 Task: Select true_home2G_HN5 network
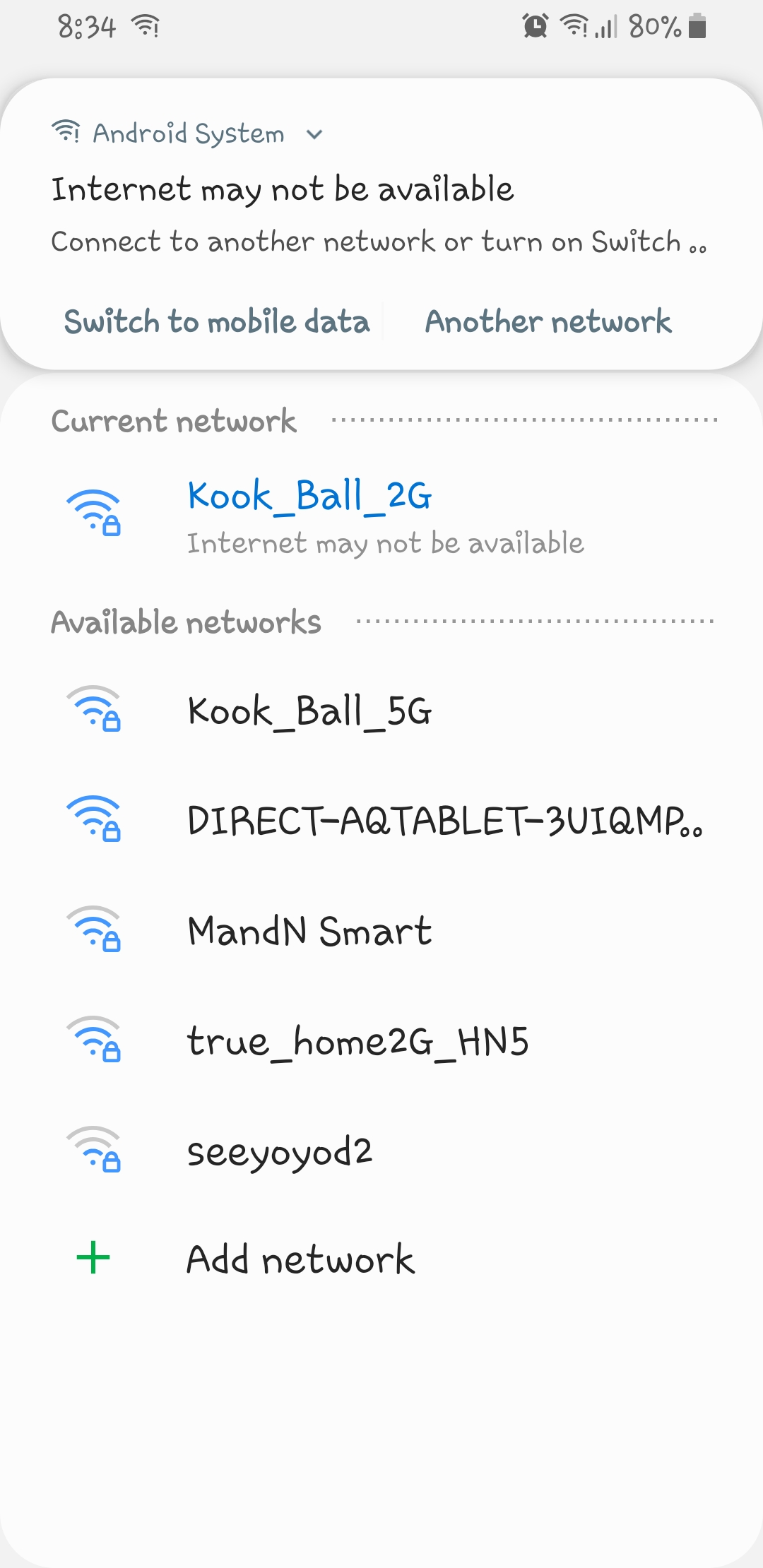[381, 1041]
